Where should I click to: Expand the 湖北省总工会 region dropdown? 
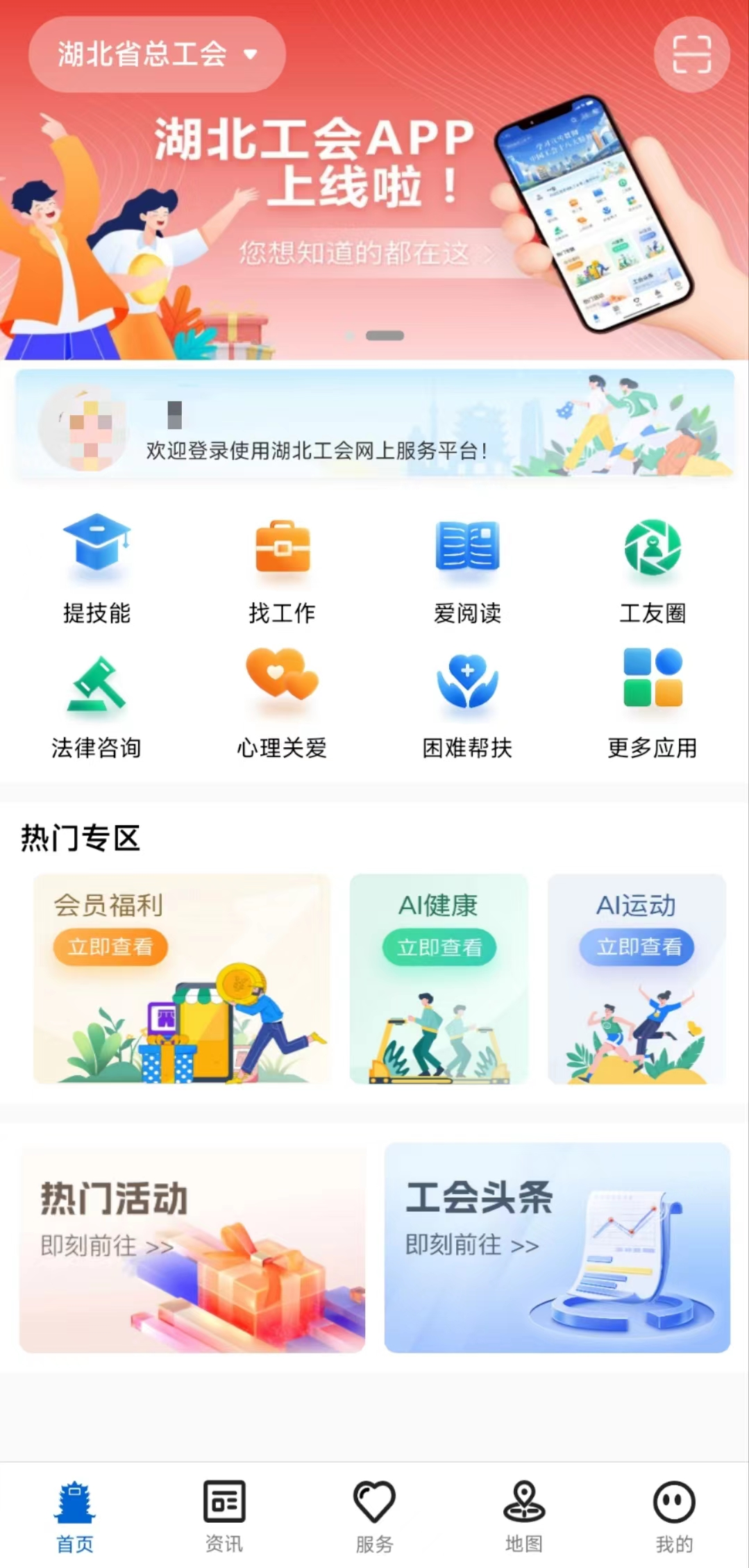click(157, 54)
